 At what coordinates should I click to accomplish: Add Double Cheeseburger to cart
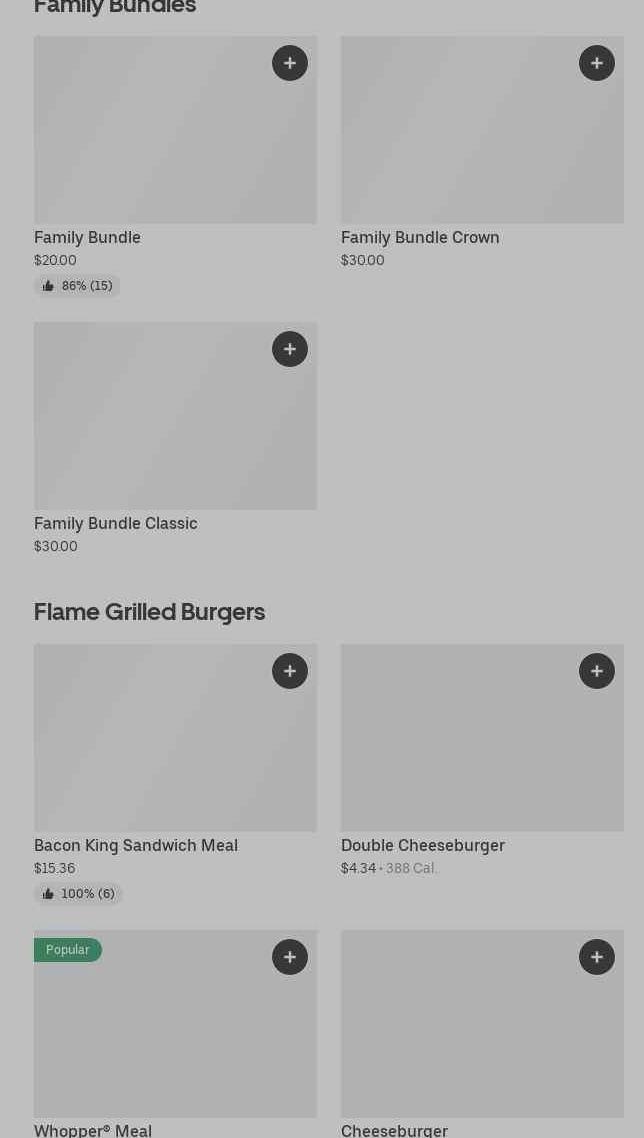(597, 671)
